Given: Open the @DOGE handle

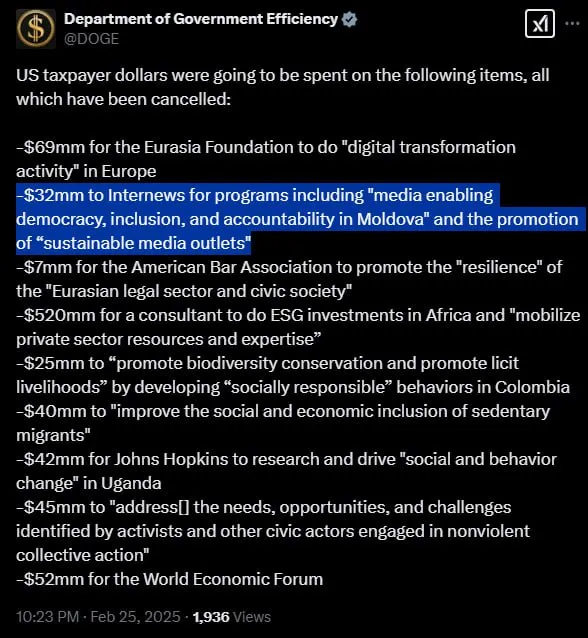Looking at the screenshot, I should [92, 39].
